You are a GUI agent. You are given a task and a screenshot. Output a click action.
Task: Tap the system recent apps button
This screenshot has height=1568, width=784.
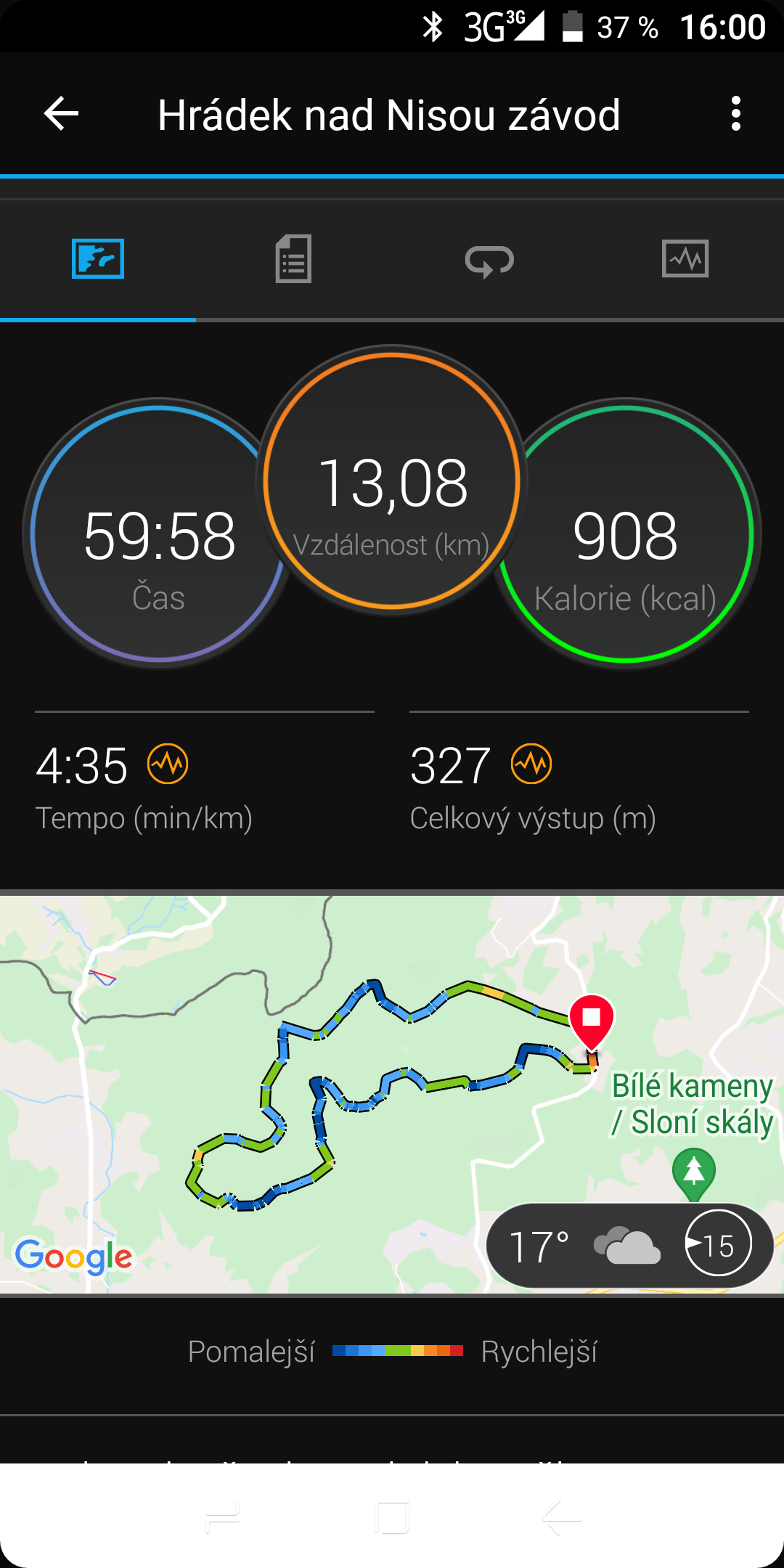[222, 1518]
